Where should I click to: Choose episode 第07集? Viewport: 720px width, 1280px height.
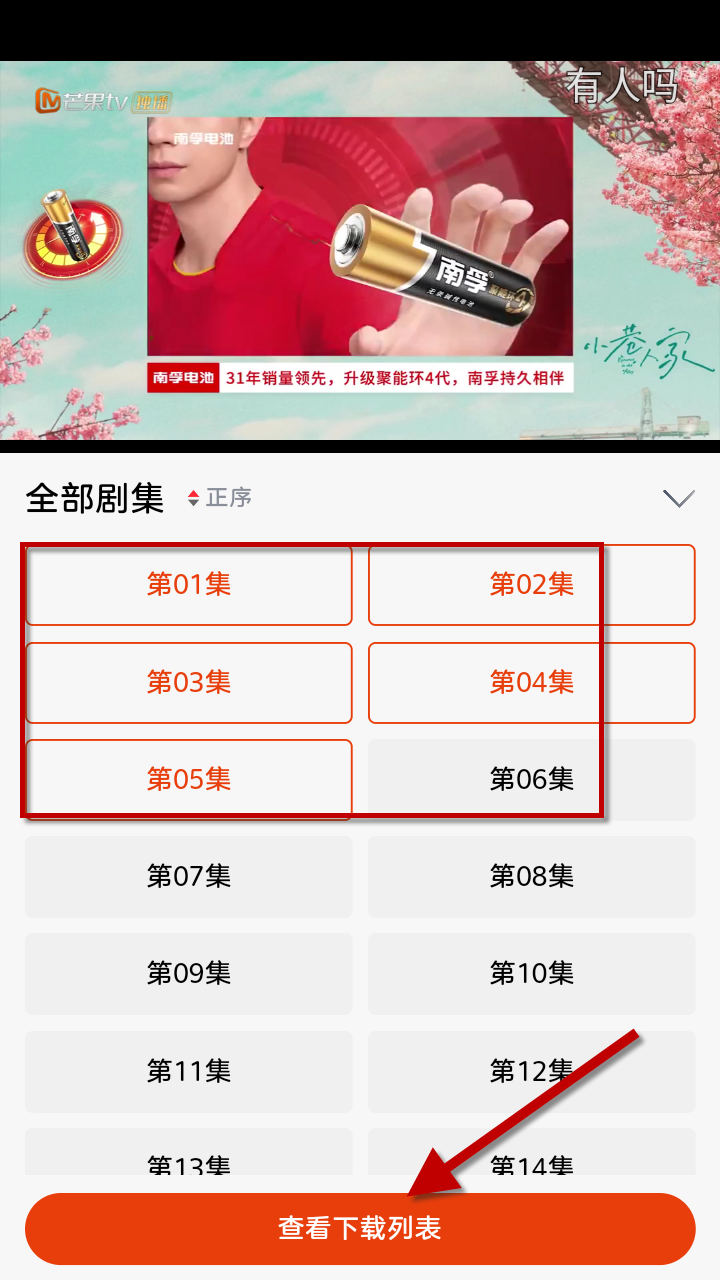[189, 876]
